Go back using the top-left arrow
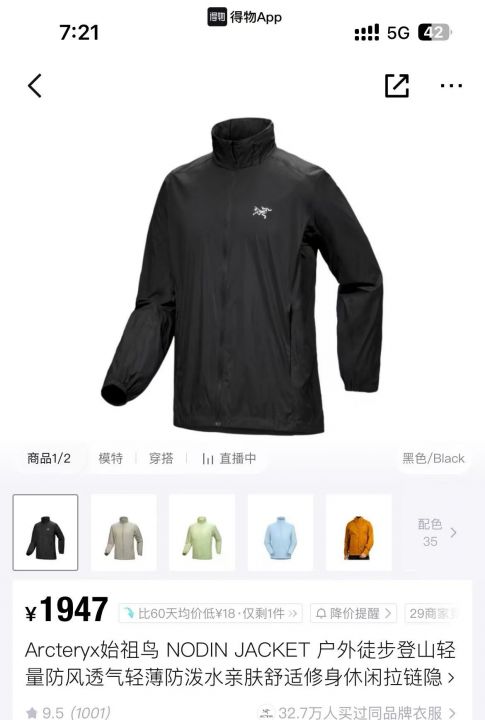The width and height of the screenshot is (485, 720). coord(35,85)
